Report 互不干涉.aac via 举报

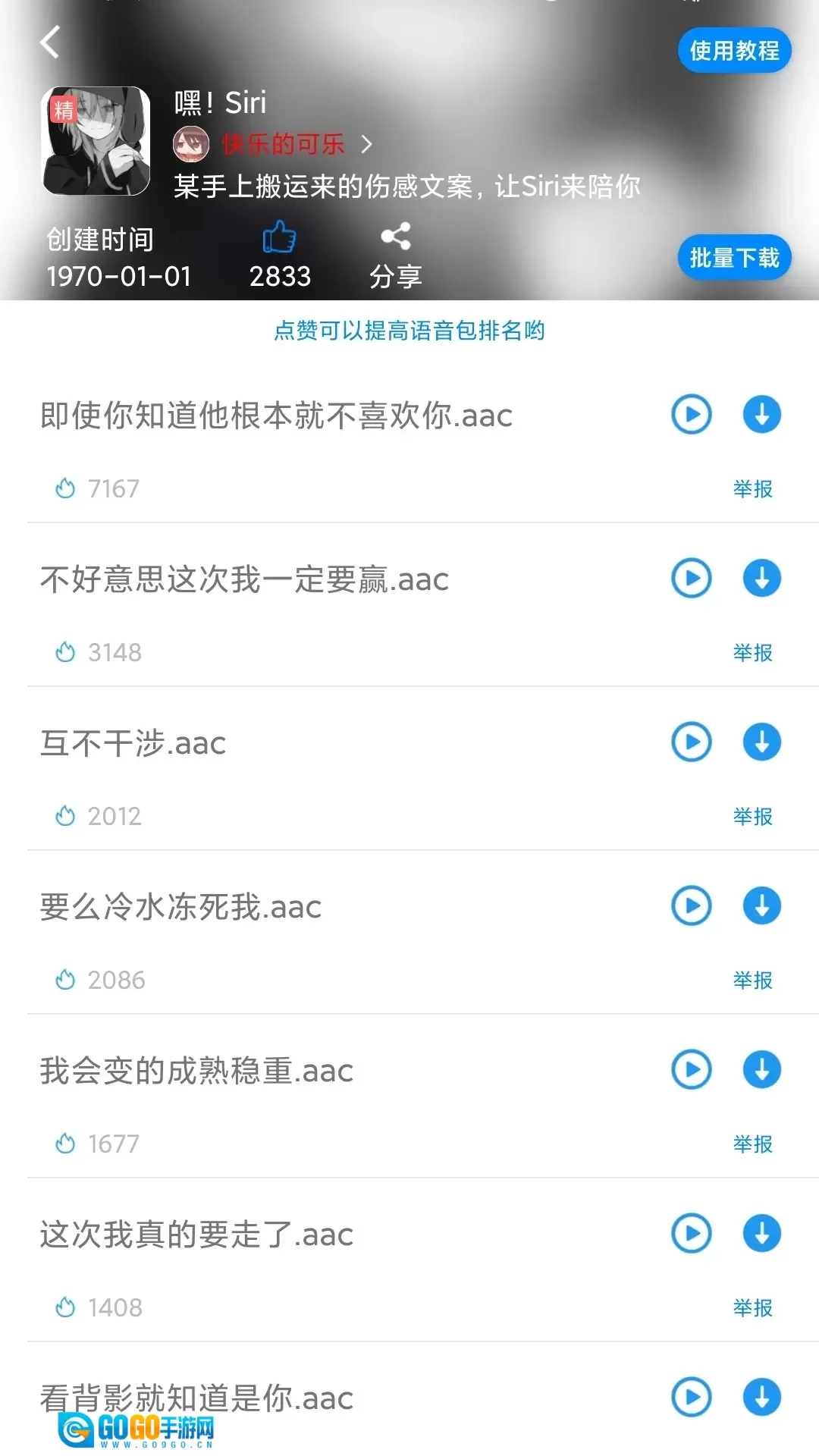[752, 817]
